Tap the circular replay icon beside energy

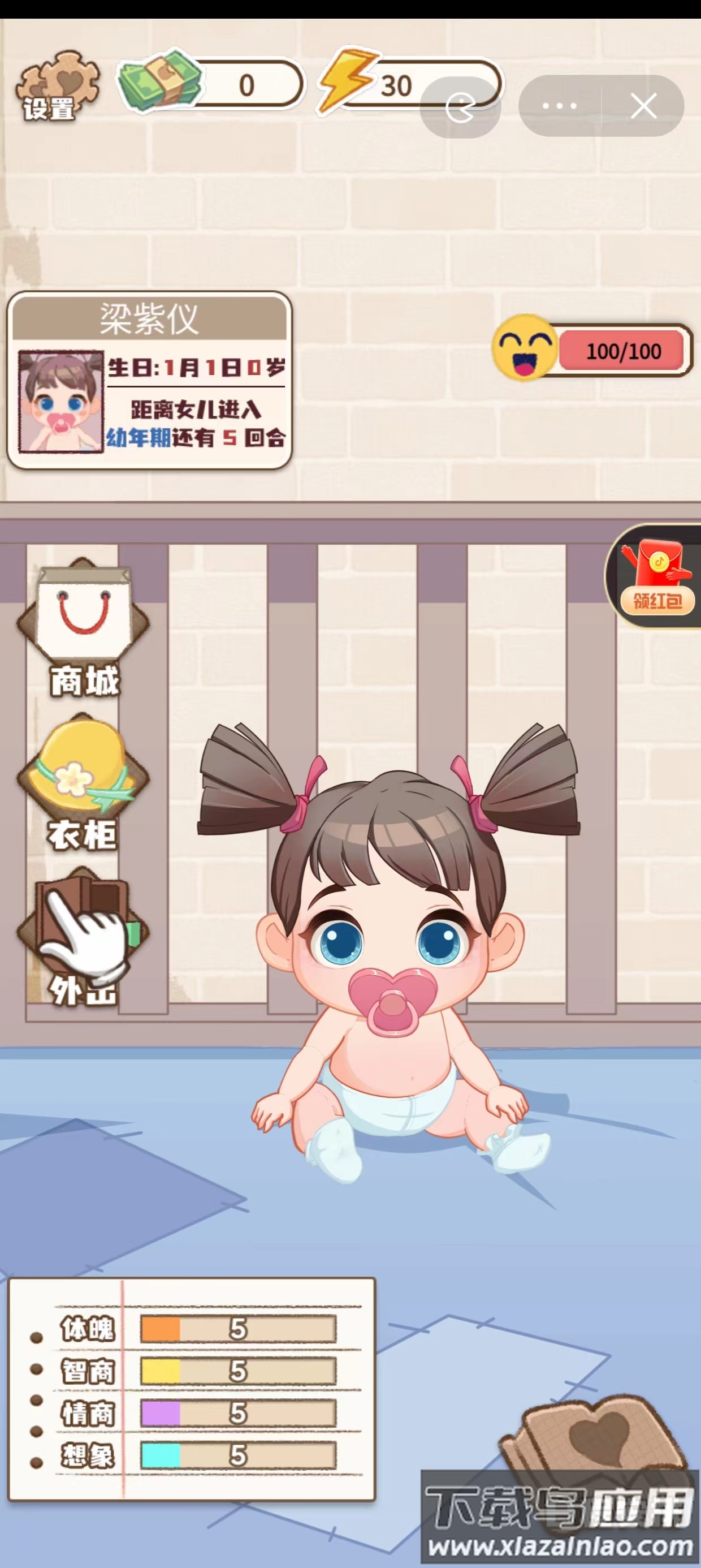coord(460,107)
